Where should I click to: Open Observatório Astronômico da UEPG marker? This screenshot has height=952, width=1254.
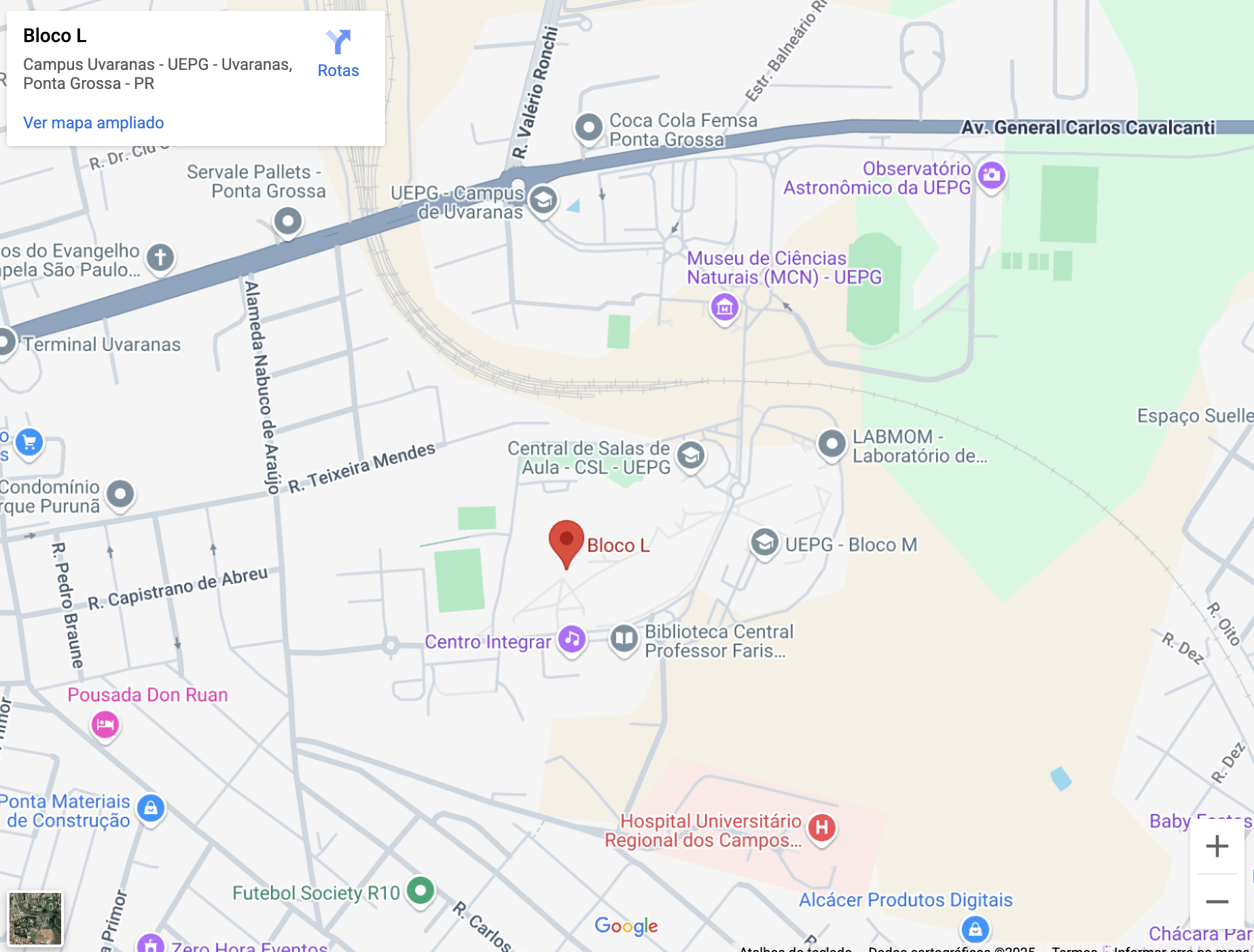[x=991, y=175]
